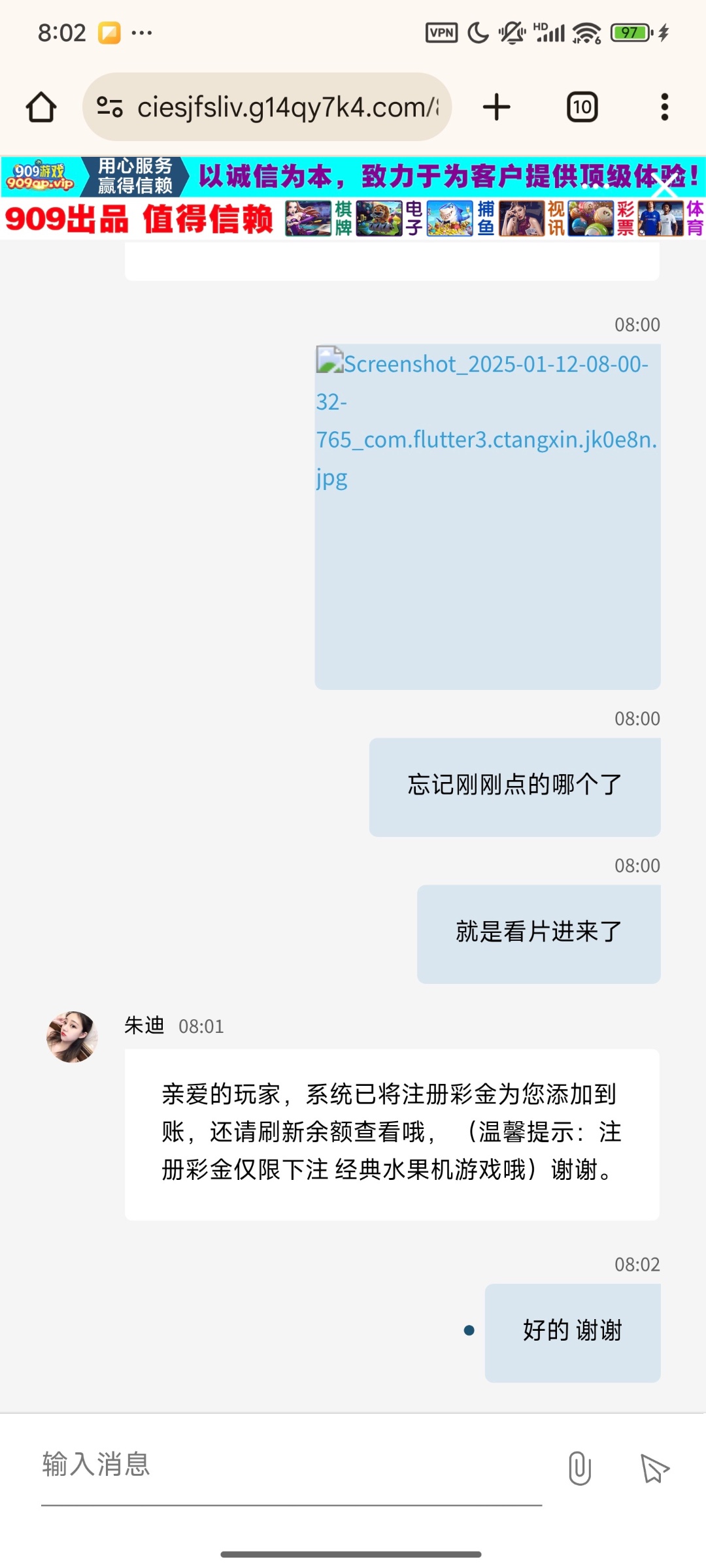The height and width of the screenshot is (1568, 706).
Task: Open a new tab with the plus icon
Action: coord(496,106)
